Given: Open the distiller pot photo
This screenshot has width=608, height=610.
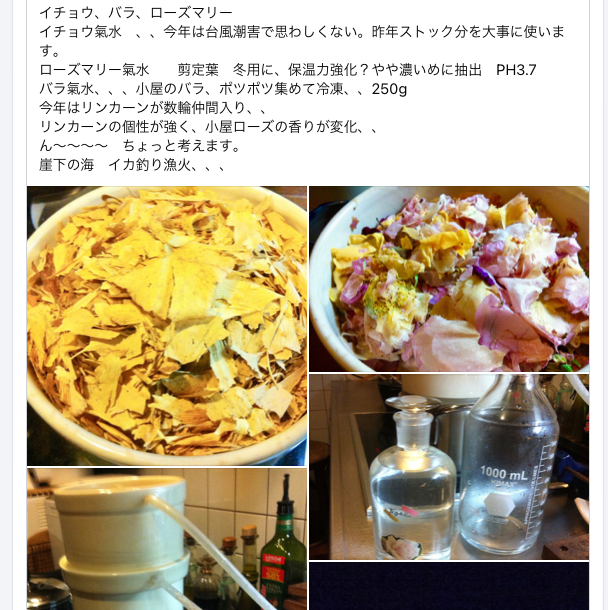Looking at the screenshot, I should click(167, 539).
